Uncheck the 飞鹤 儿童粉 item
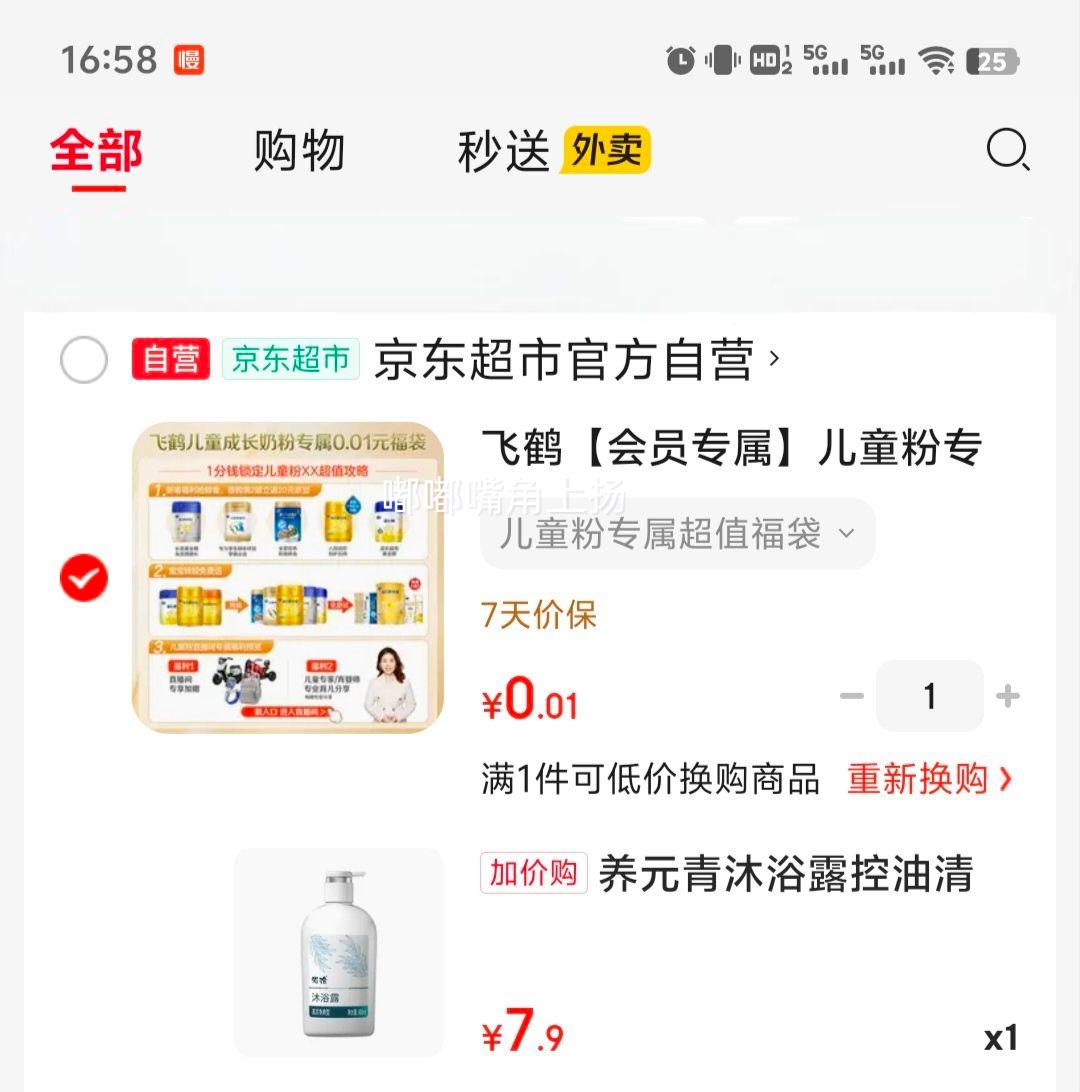 coord(84,578)
